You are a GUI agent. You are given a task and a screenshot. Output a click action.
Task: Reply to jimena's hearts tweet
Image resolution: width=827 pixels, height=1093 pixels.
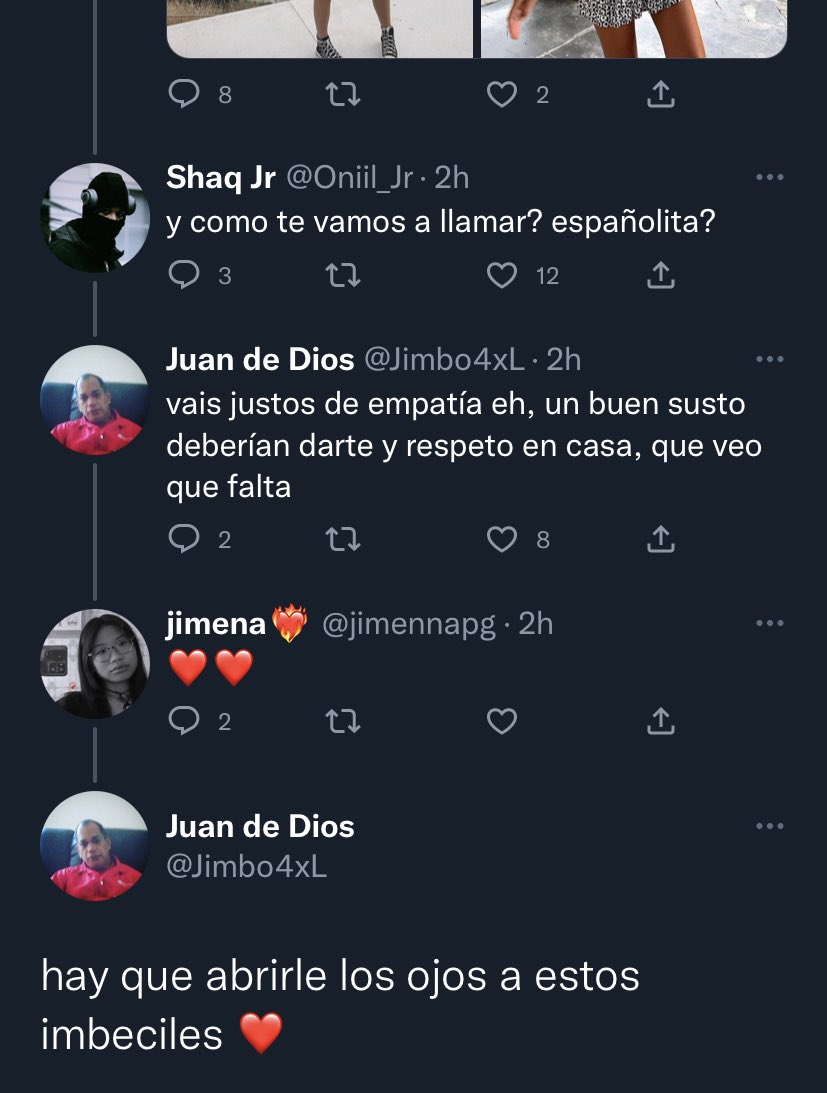pos(184,721)
